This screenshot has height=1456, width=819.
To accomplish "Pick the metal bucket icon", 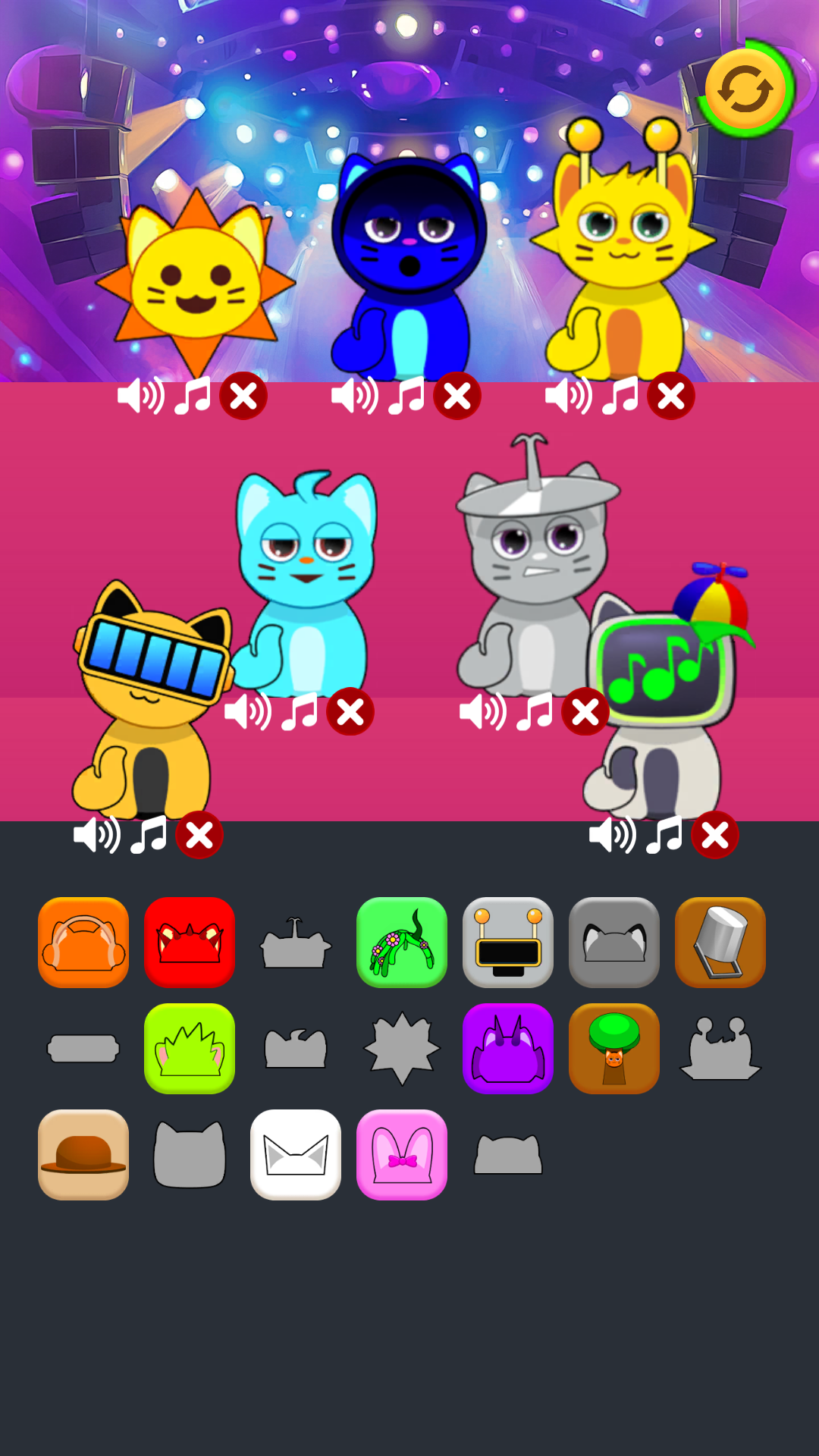I will pos(720,943).
